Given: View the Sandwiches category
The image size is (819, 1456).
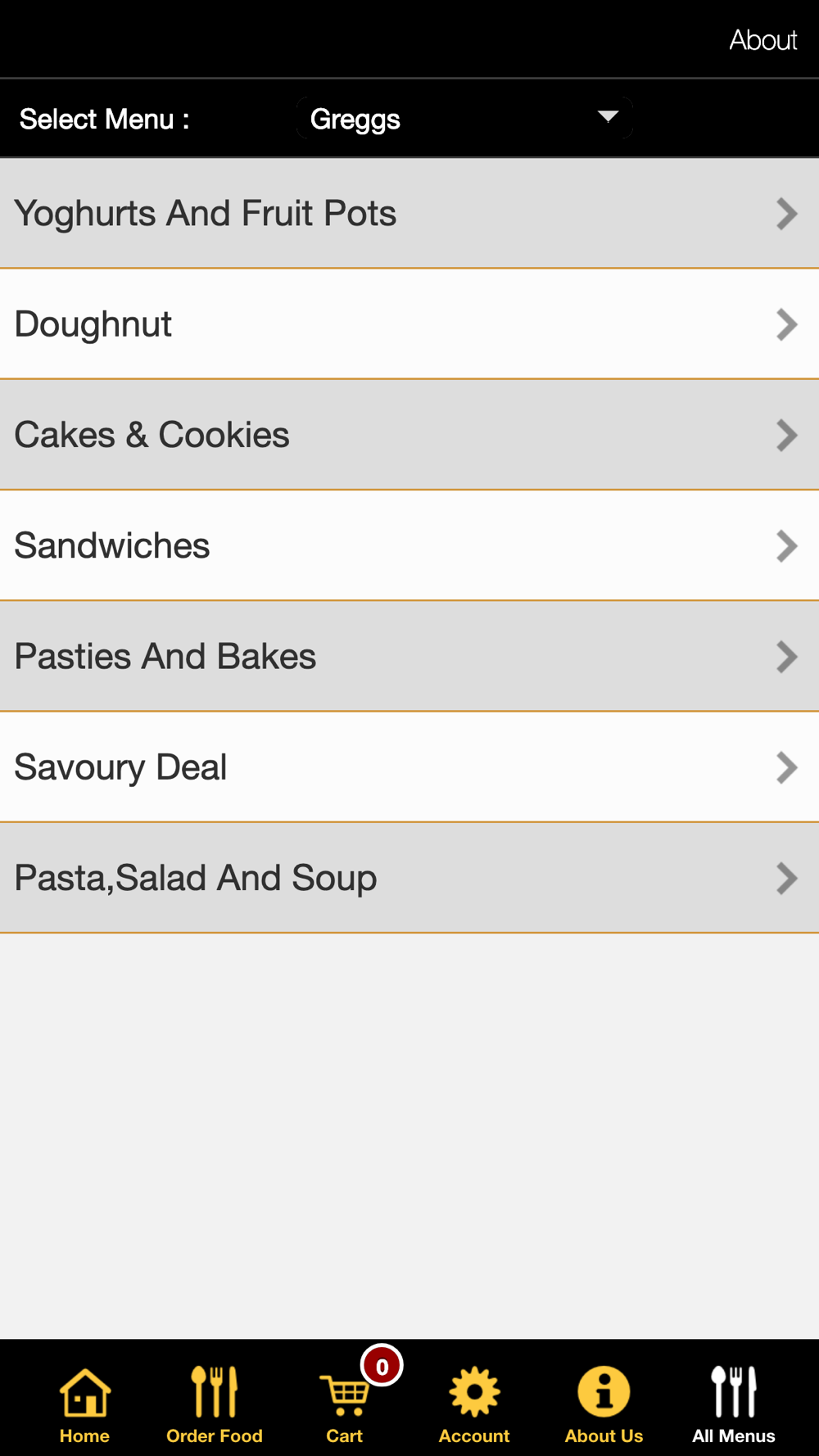Looking at the screenshot, I should [x=409, y=545].
